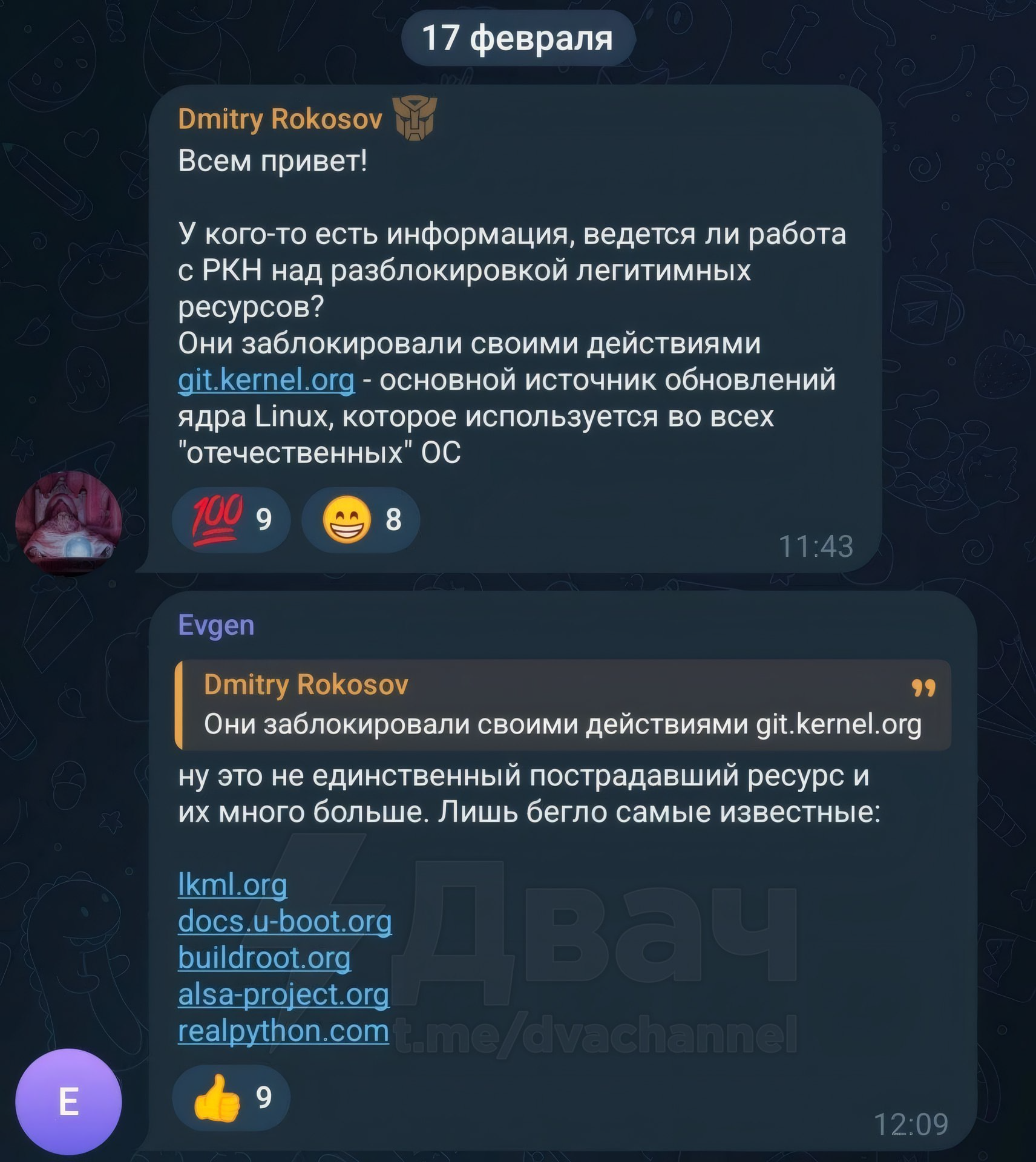Open Evgen's purple E avatar
Screen dimensions: 1036x1162
[68, 1101]
